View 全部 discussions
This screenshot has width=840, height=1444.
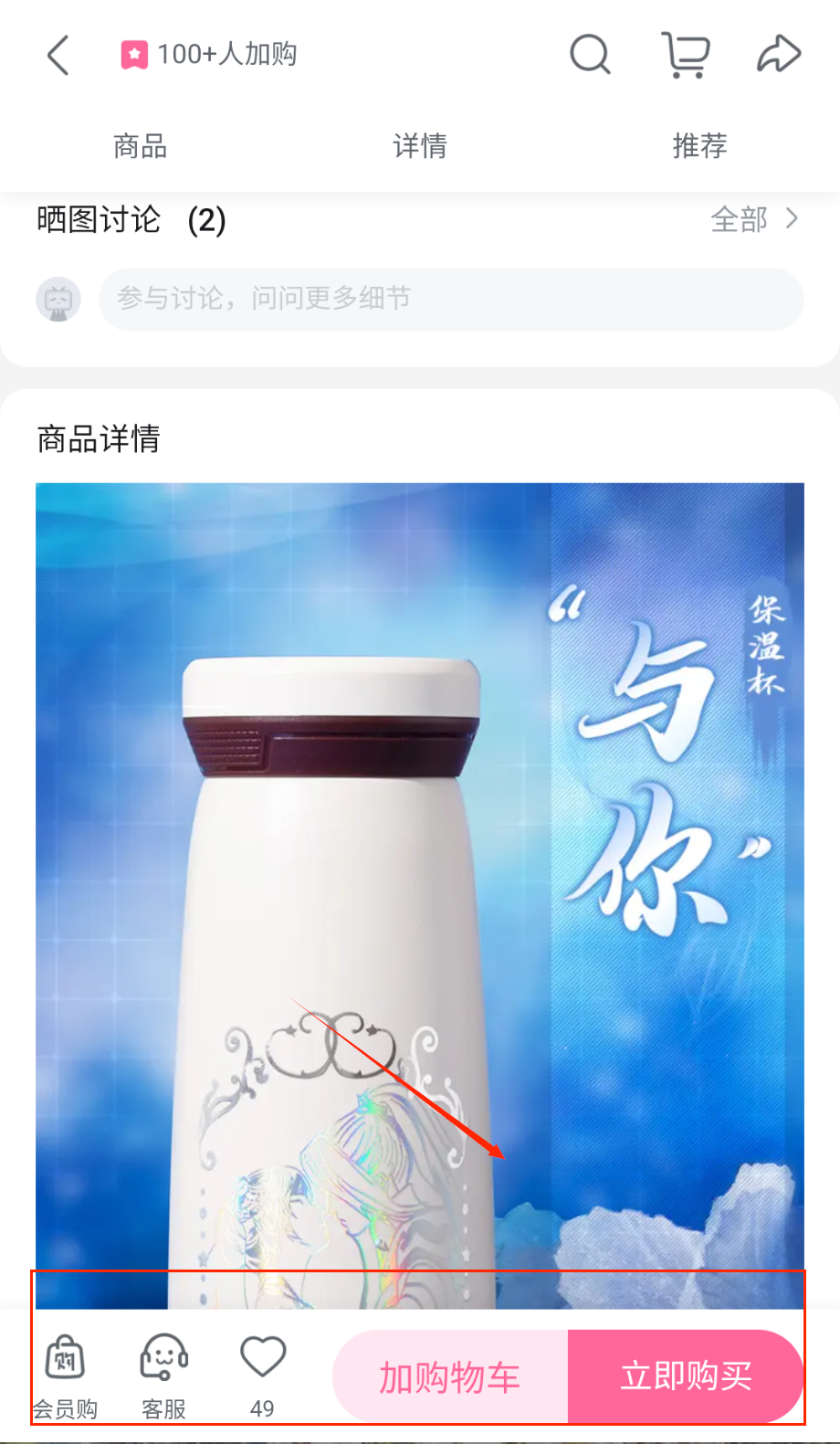coord(754,219)
